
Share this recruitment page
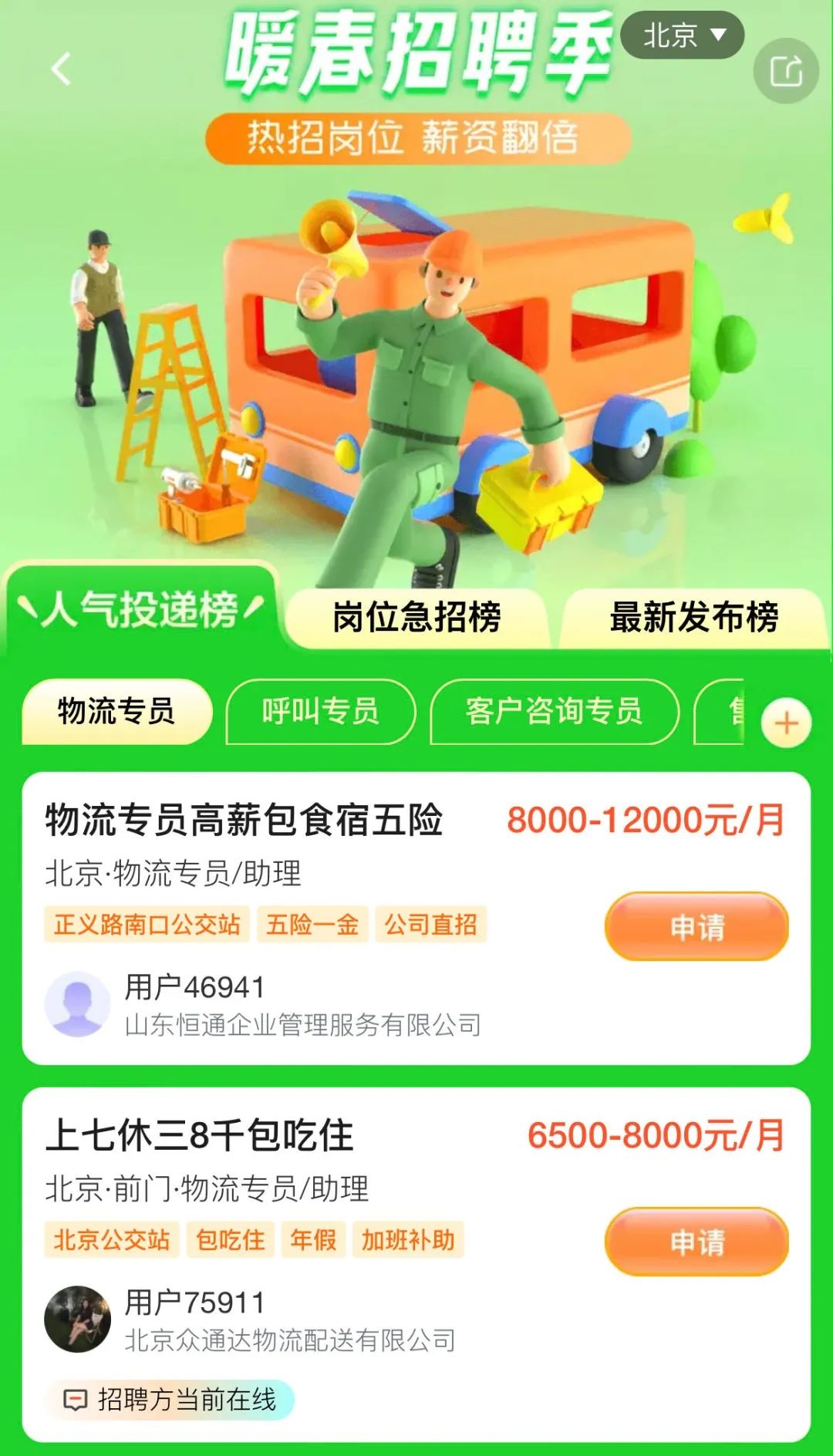coord(785,72)
